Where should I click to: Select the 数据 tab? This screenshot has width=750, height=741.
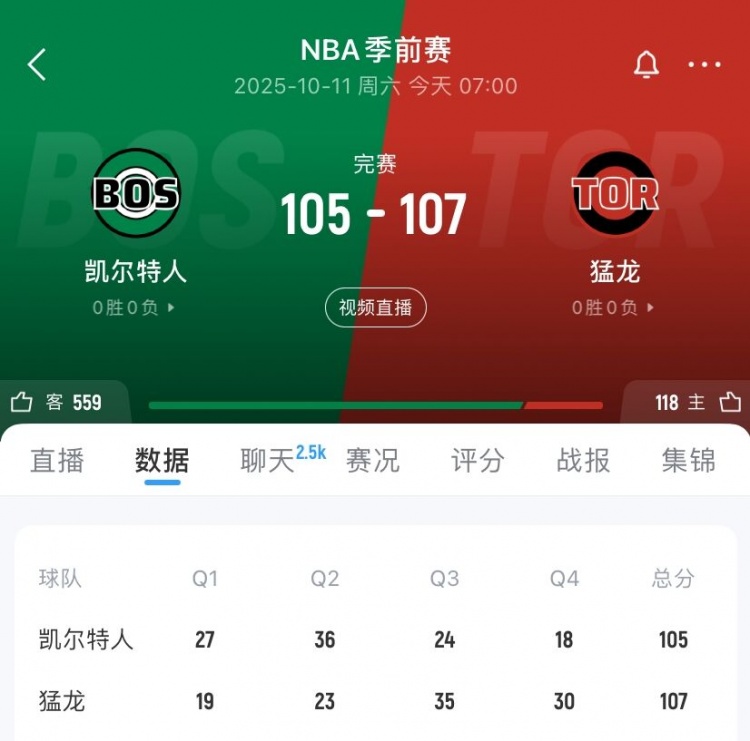point(162,460)
